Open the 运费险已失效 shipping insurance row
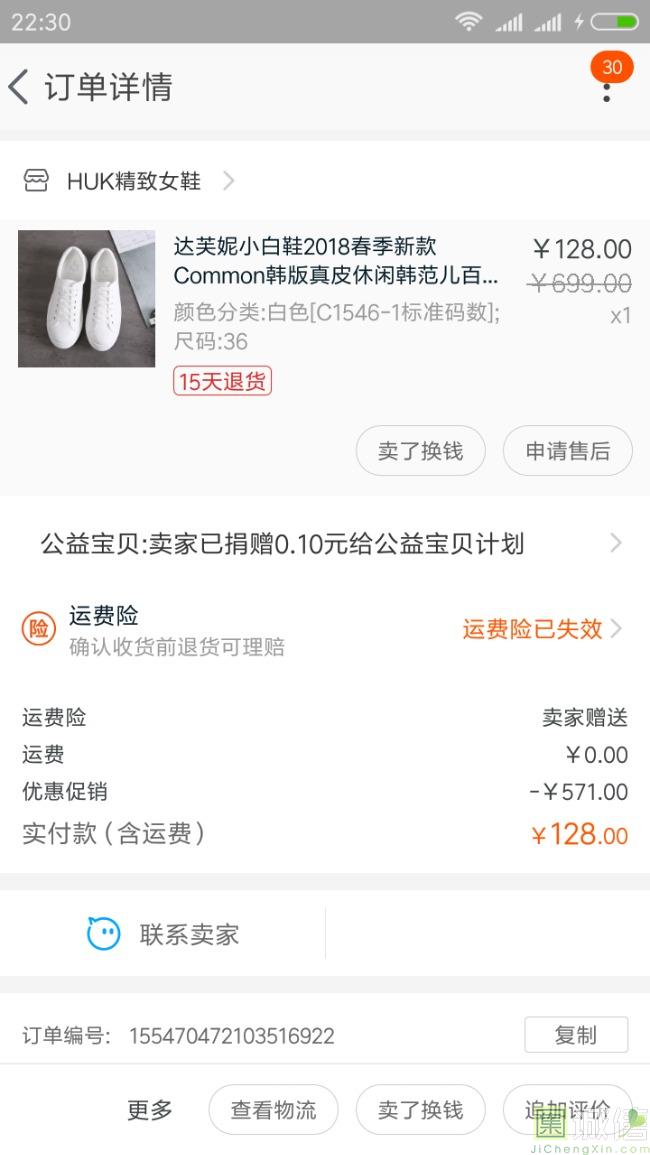This screenshot has width=650, height=1155. (540, 629)
